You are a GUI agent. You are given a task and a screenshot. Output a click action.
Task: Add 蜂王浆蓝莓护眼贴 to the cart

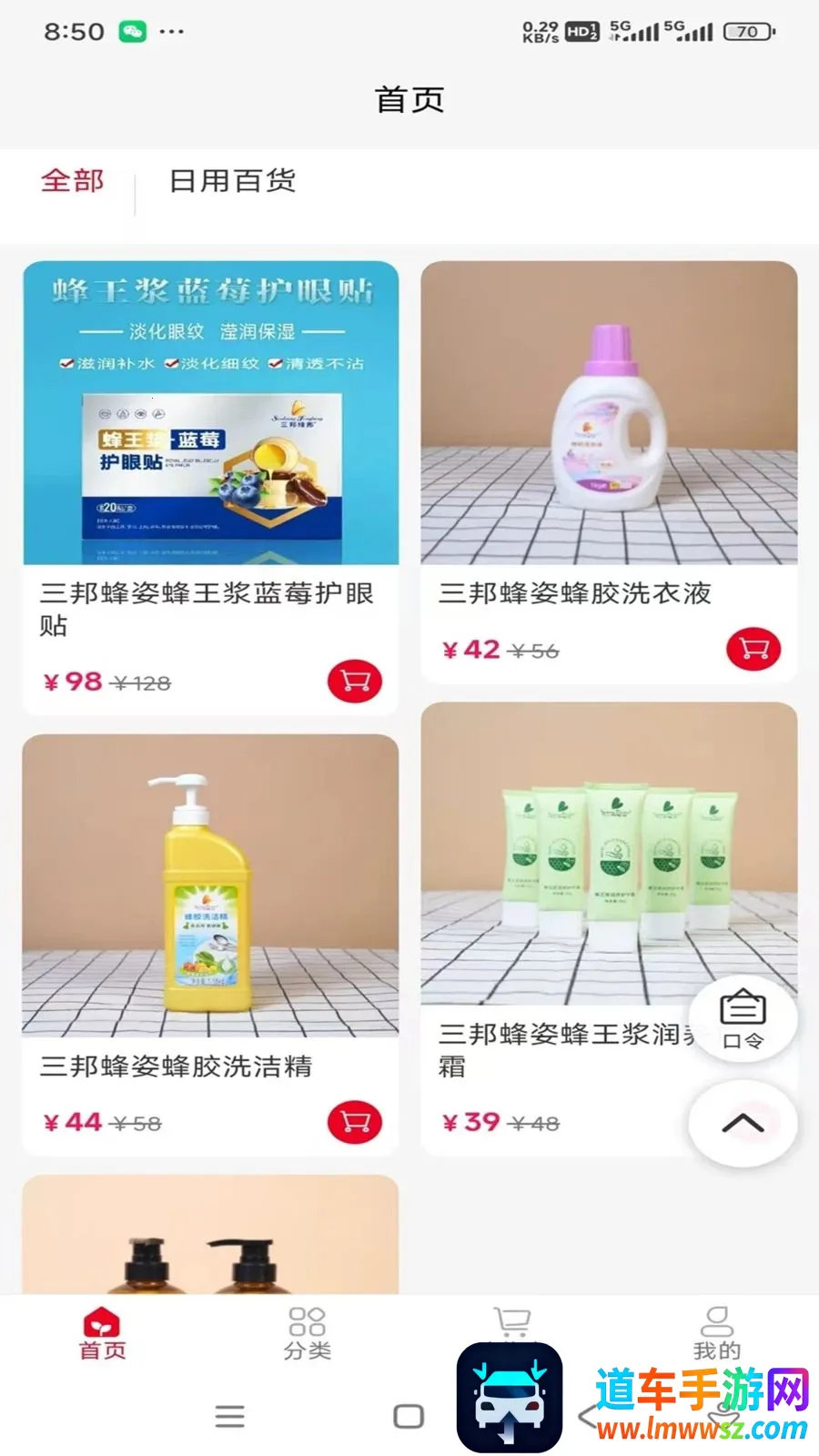click(x=355, y=681)
